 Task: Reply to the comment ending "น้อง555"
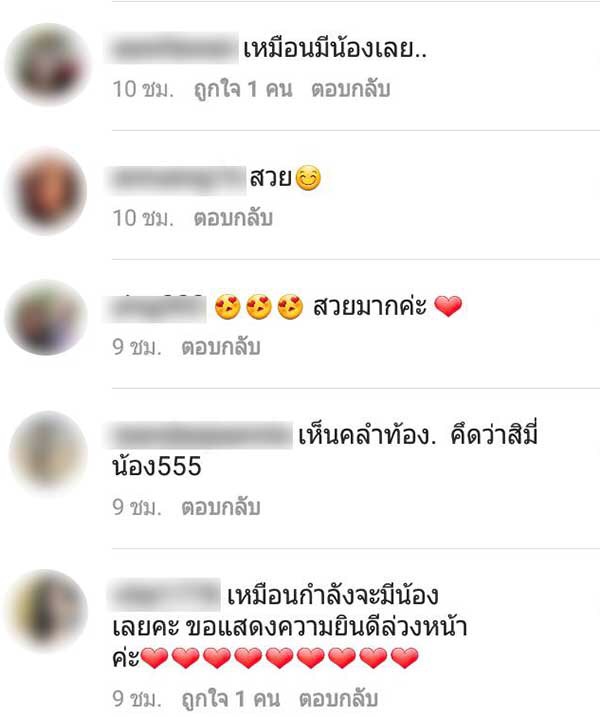coord(220,507)
